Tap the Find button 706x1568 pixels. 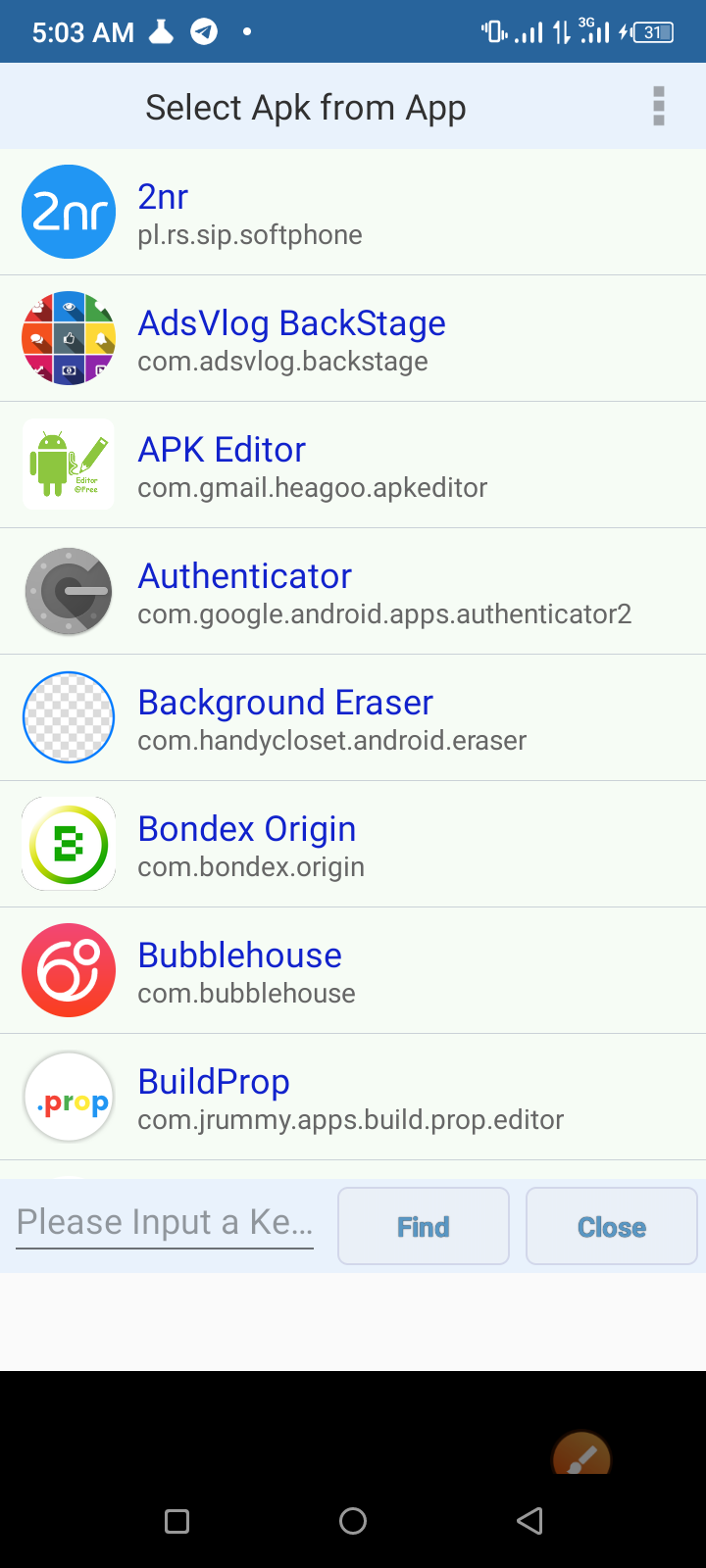point(424,1226)
